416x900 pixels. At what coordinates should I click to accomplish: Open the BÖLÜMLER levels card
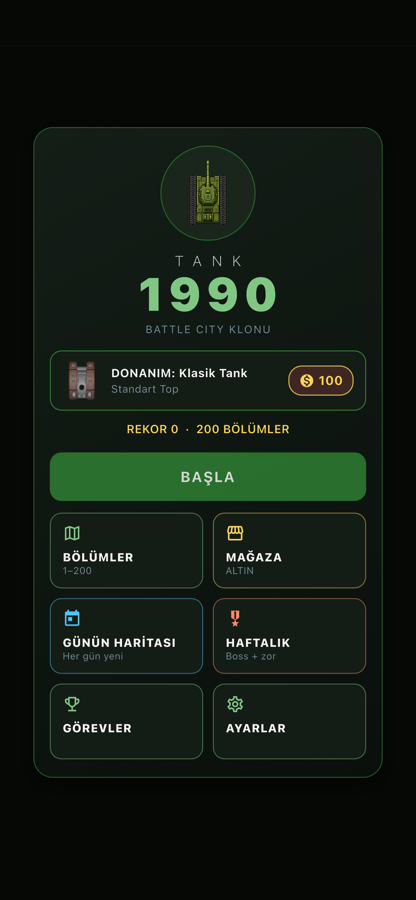[x=126, y=550]
